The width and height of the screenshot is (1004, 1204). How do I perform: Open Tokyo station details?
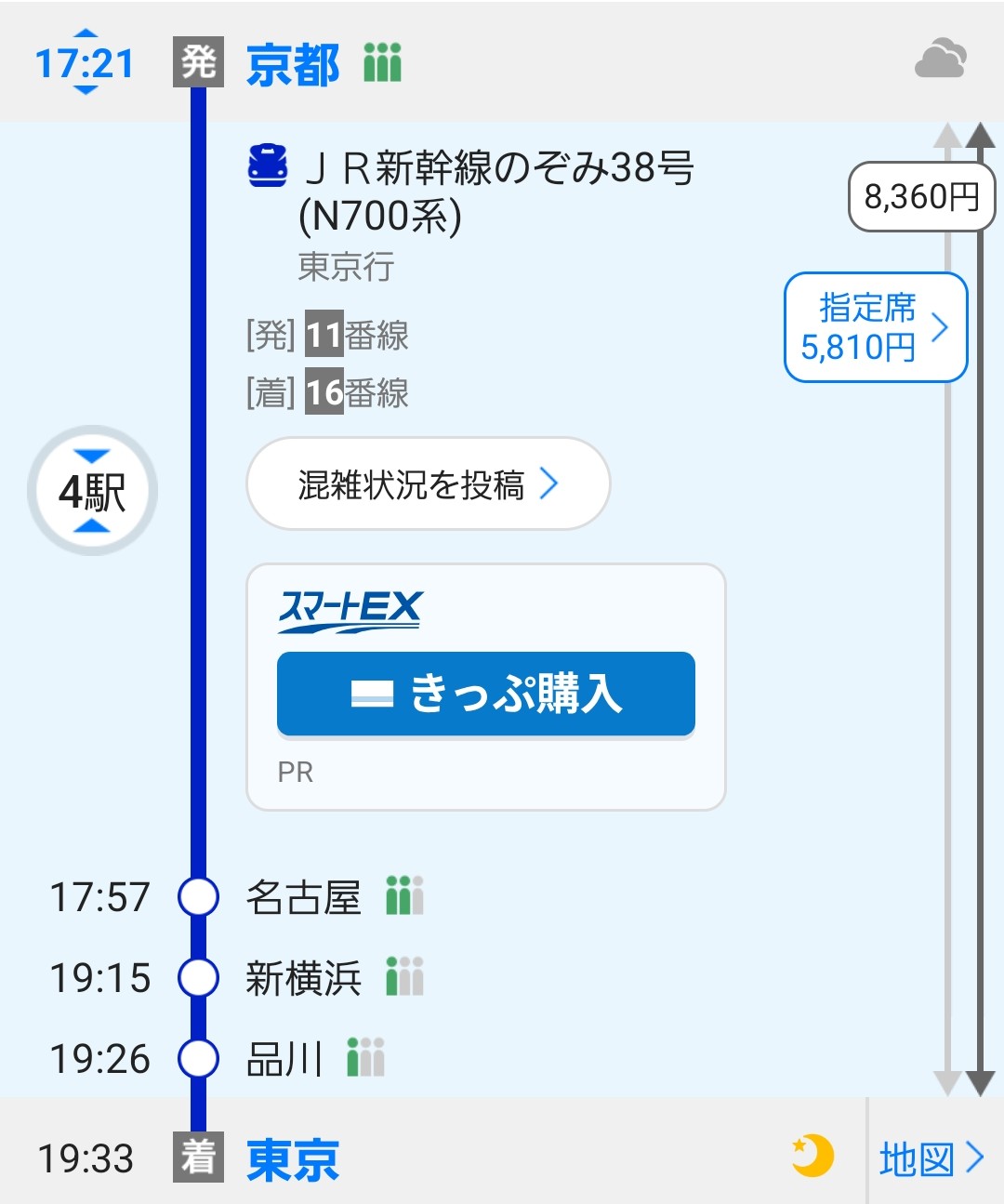[x=293, y=1159]
